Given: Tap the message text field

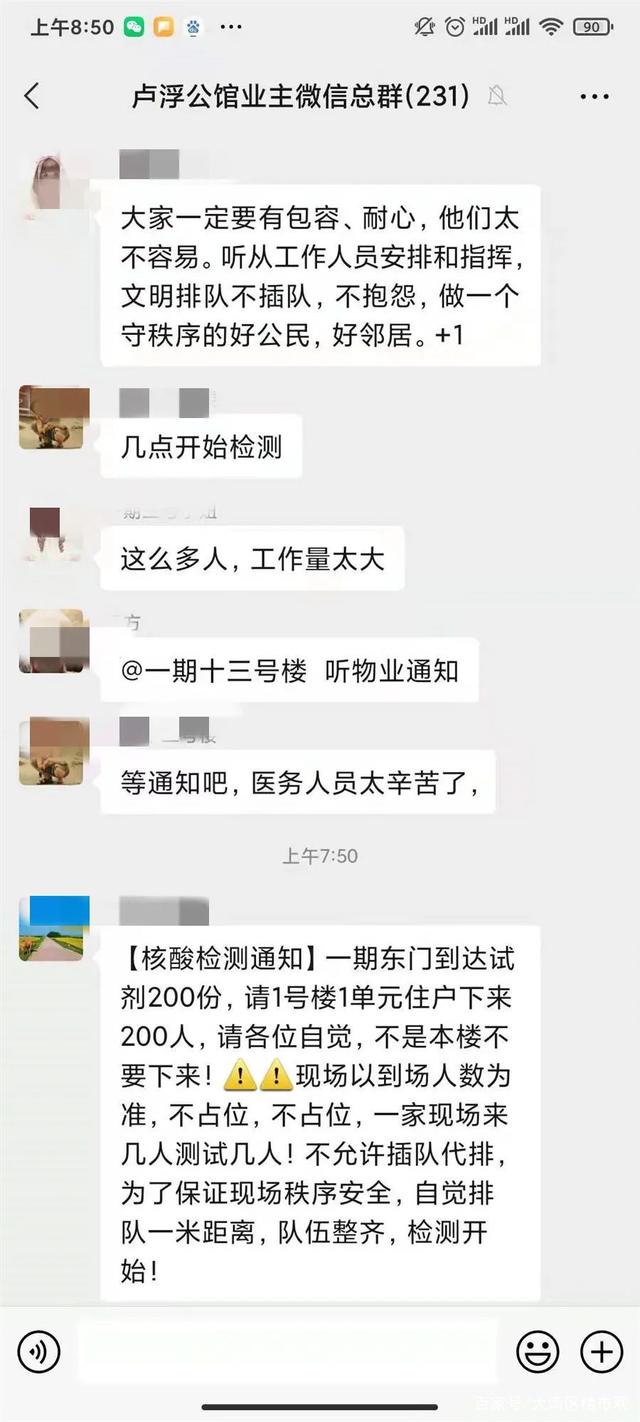Looking at the screenshot, I should click(288, 1352).
